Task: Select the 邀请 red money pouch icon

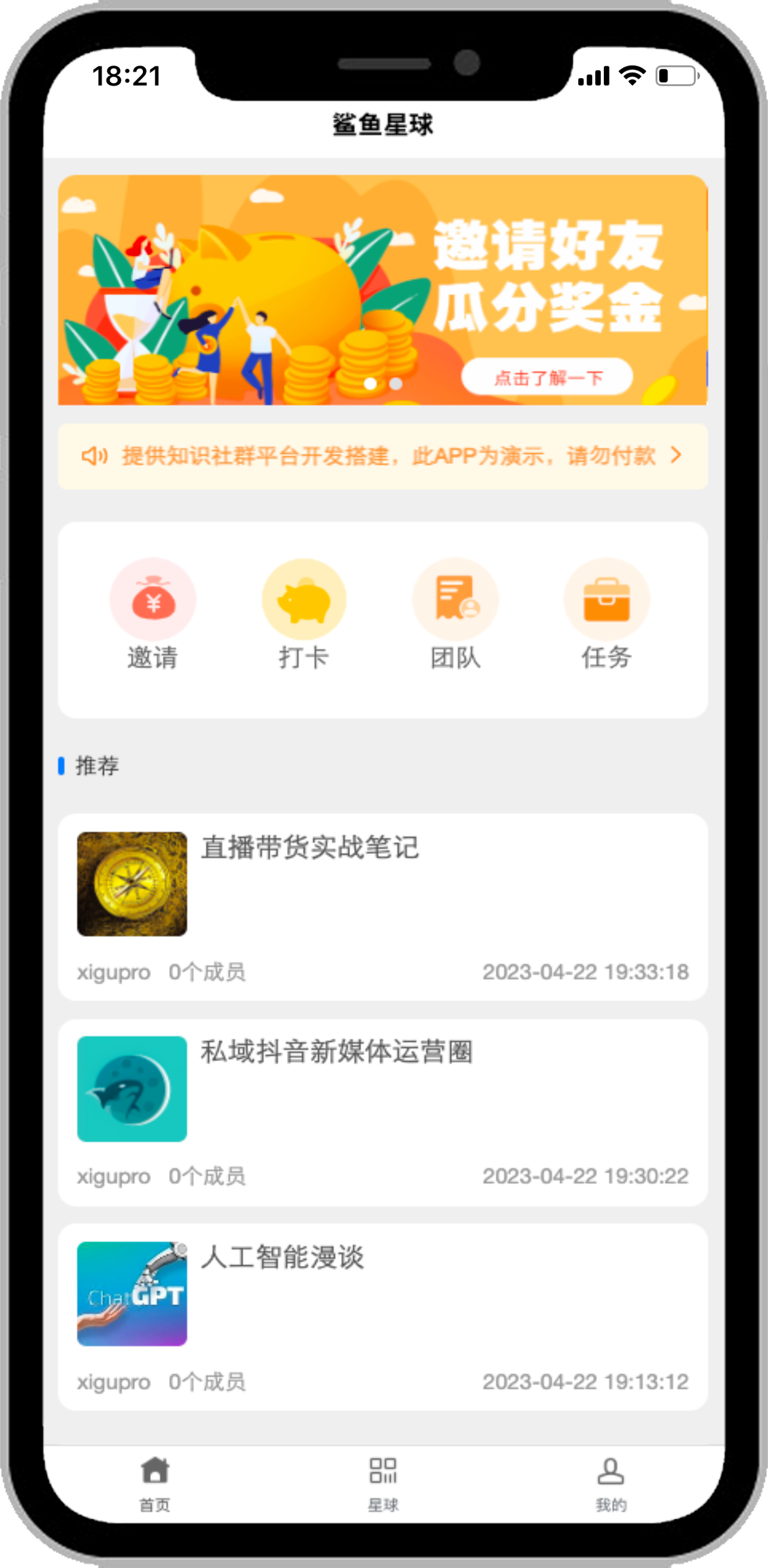Action: click(x=154, y=598)
